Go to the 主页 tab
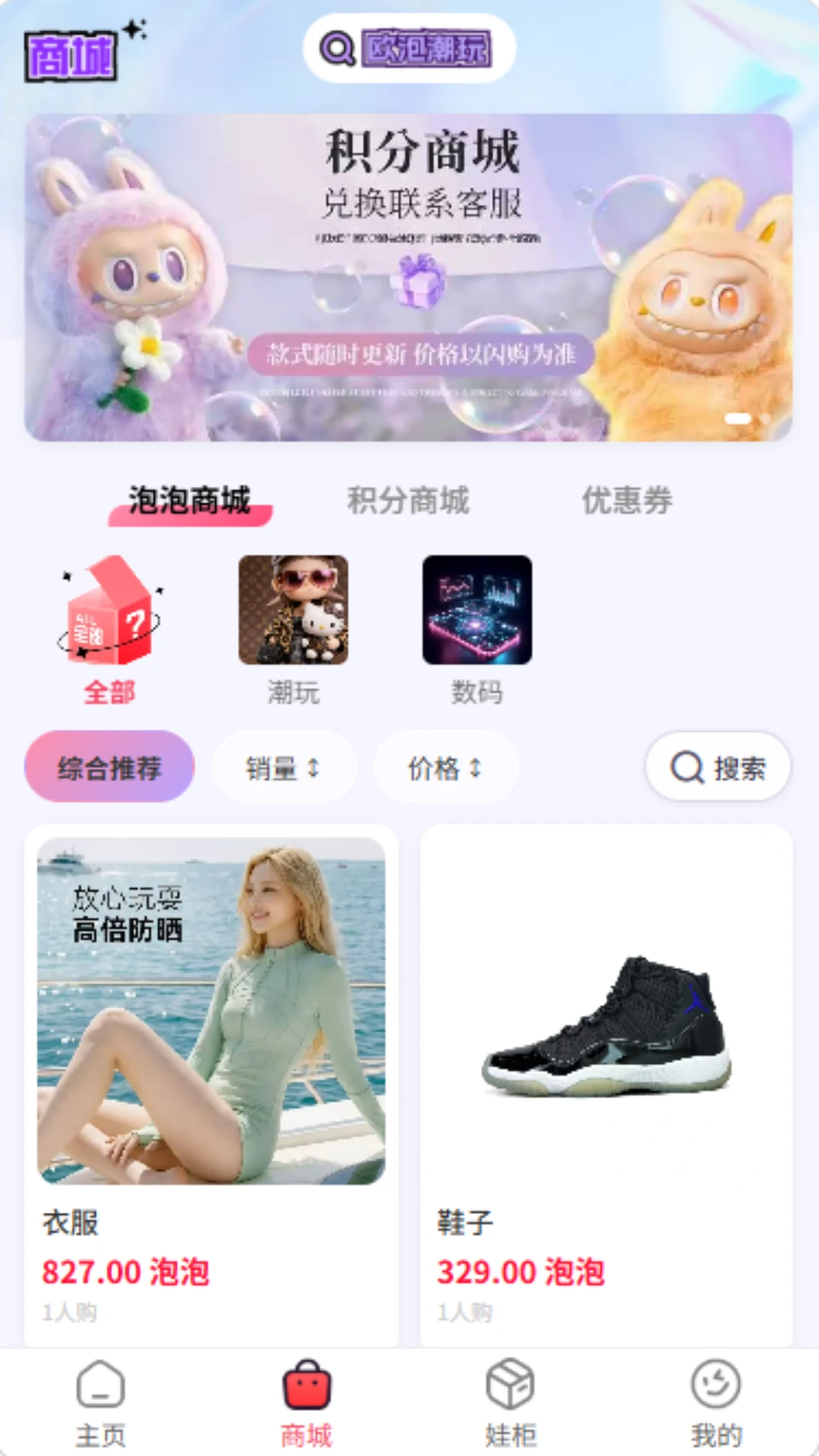The height and width of the screenshot is (1456, 819). (x=101, y=1403)
